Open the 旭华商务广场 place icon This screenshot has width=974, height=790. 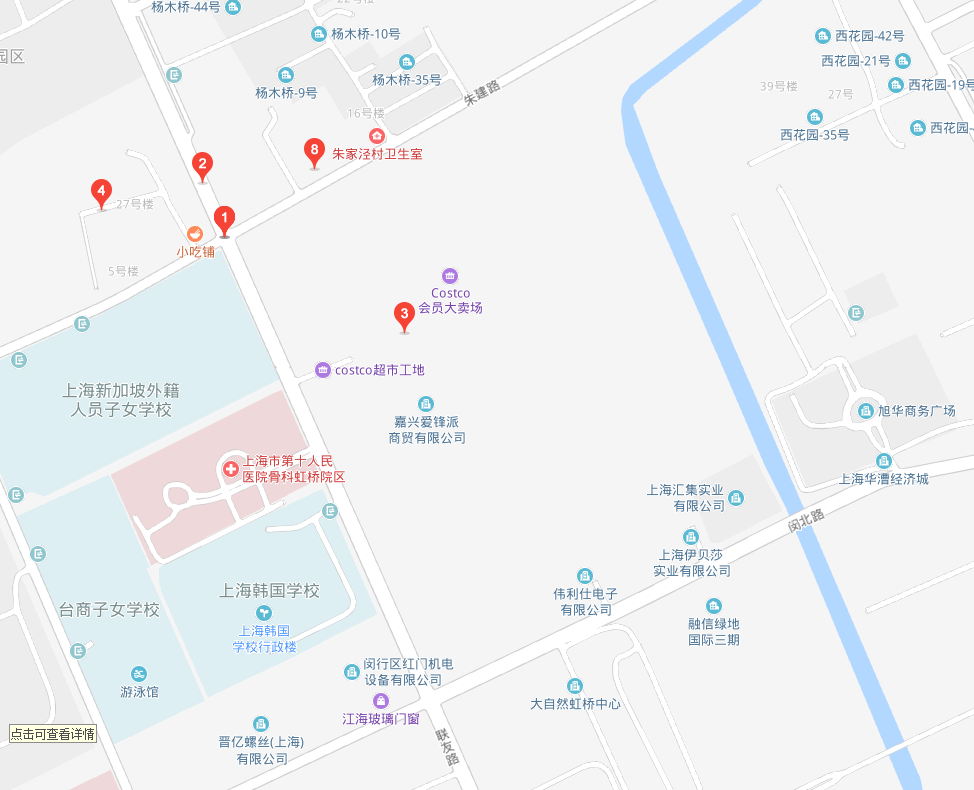[863, 410]
